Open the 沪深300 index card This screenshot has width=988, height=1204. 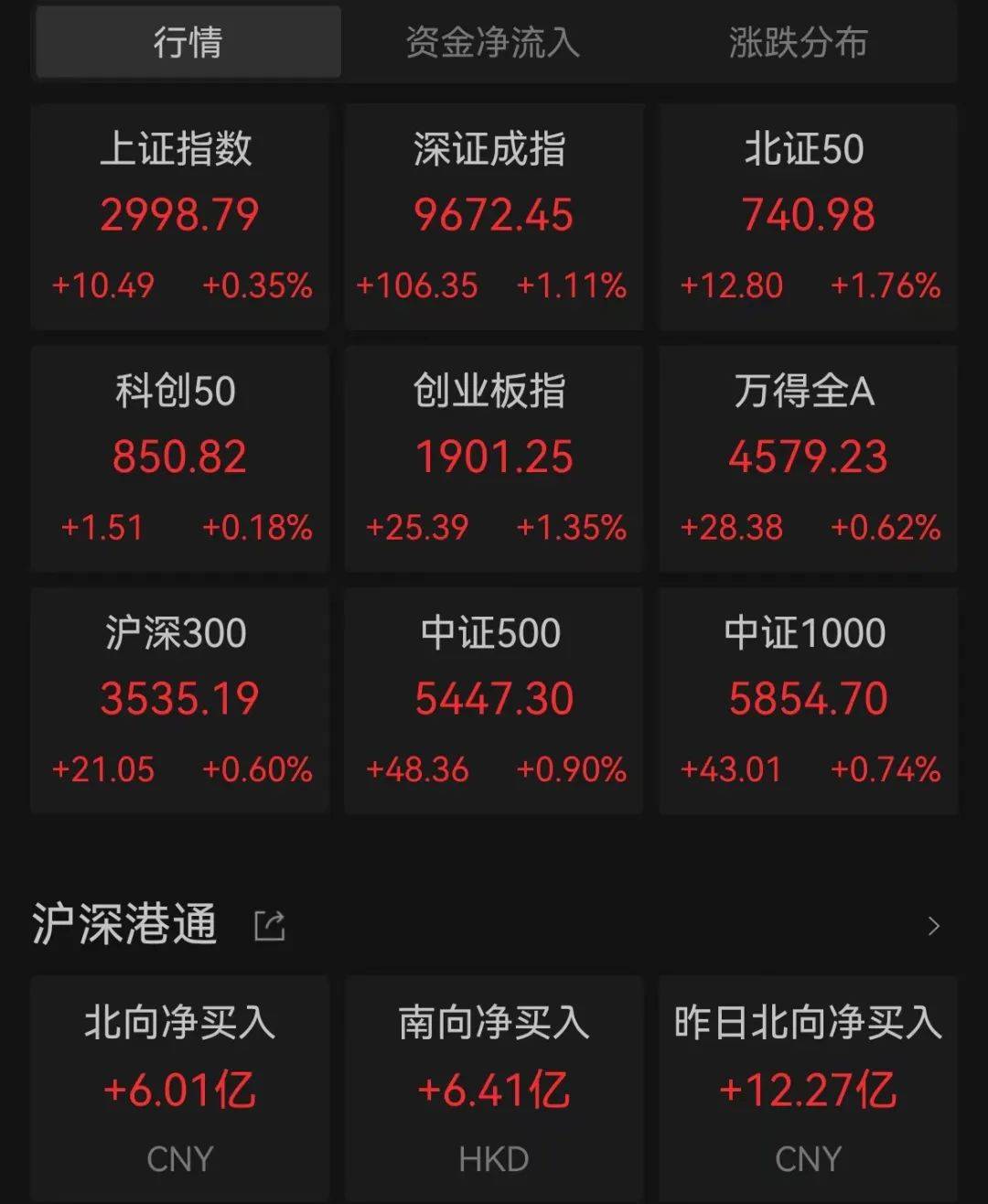point(179,700)
